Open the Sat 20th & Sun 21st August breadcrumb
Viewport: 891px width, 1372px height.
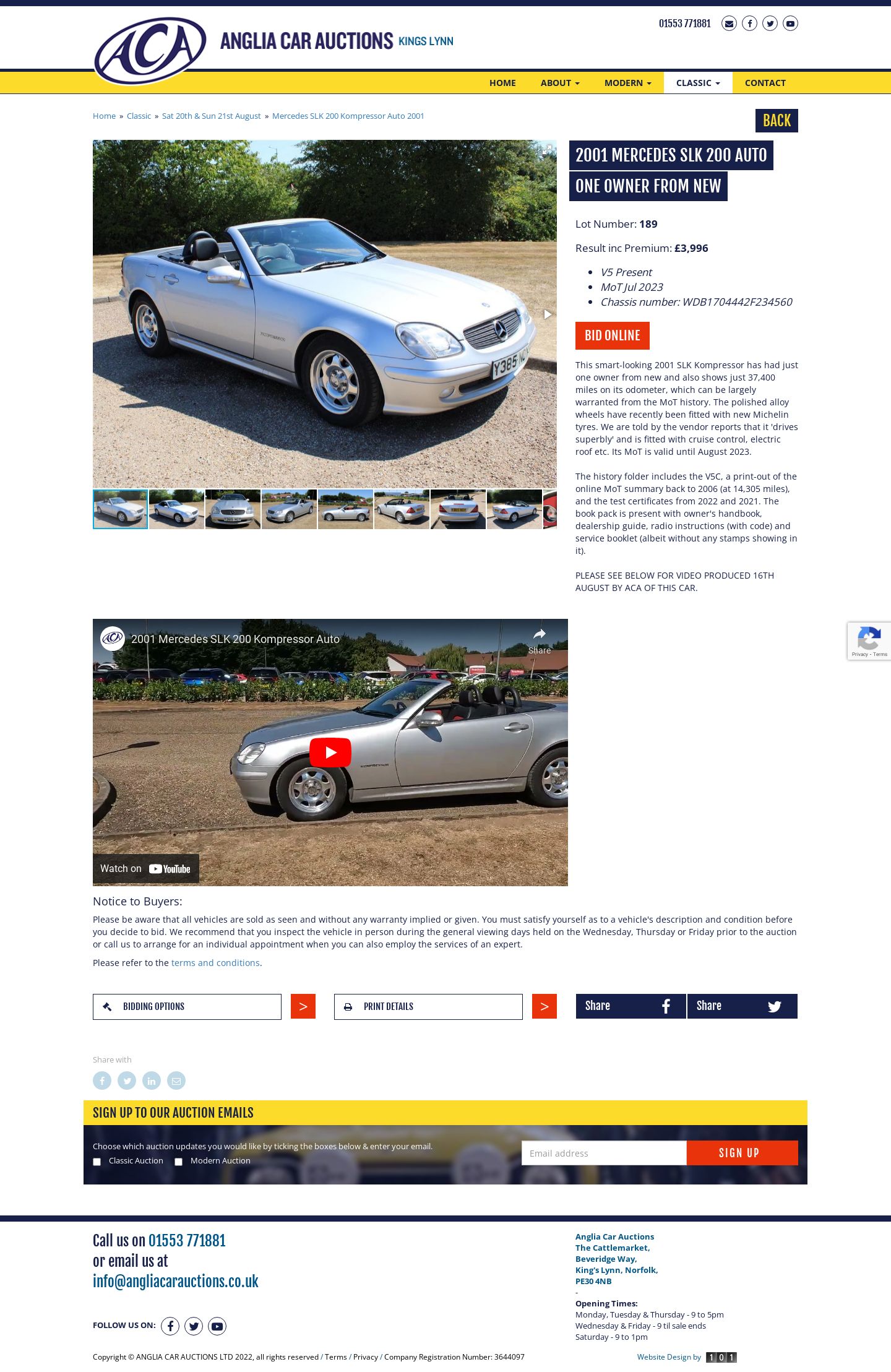pos(211,116)
